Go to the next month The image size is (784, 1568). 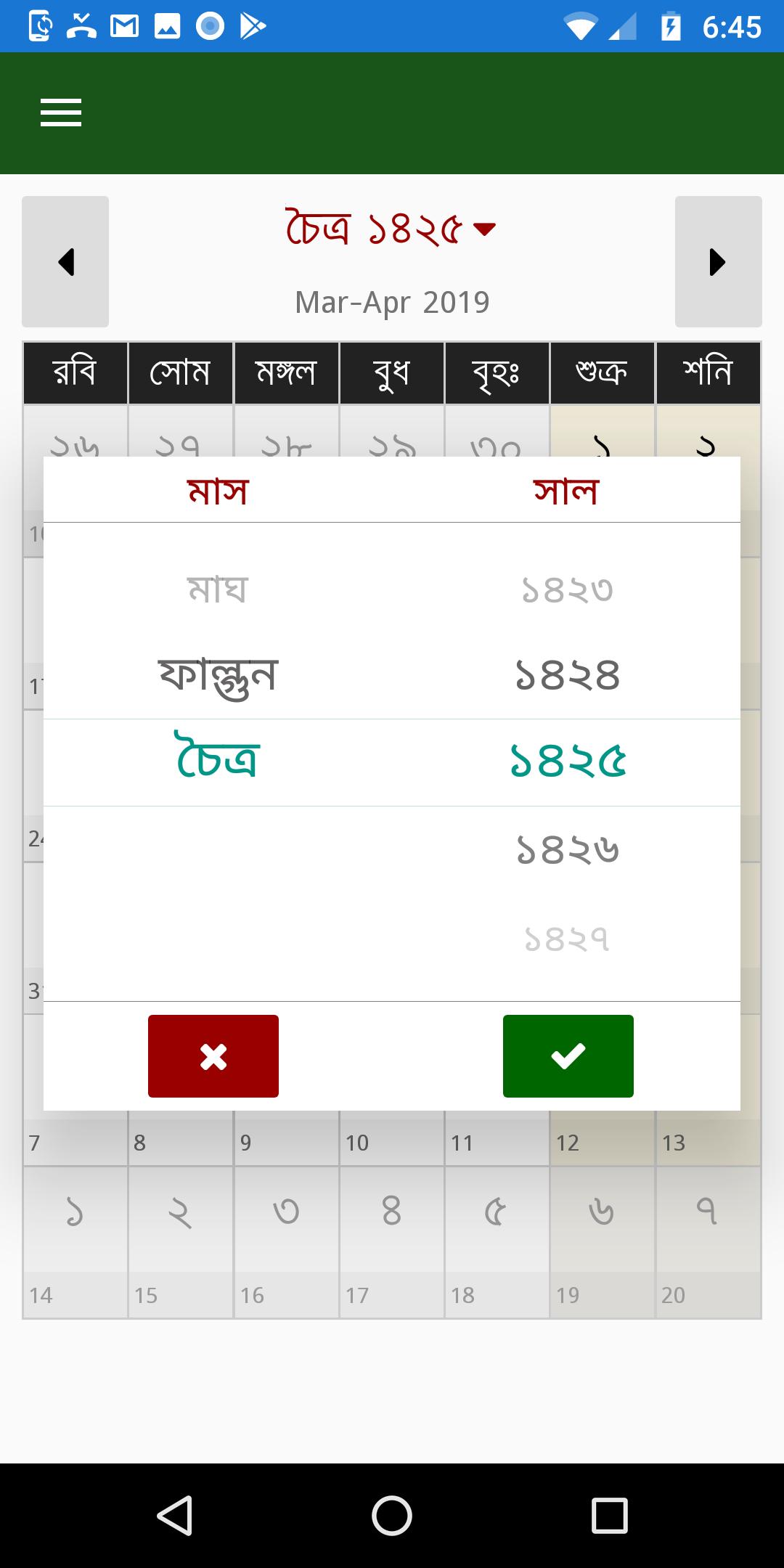coord(718,262)
